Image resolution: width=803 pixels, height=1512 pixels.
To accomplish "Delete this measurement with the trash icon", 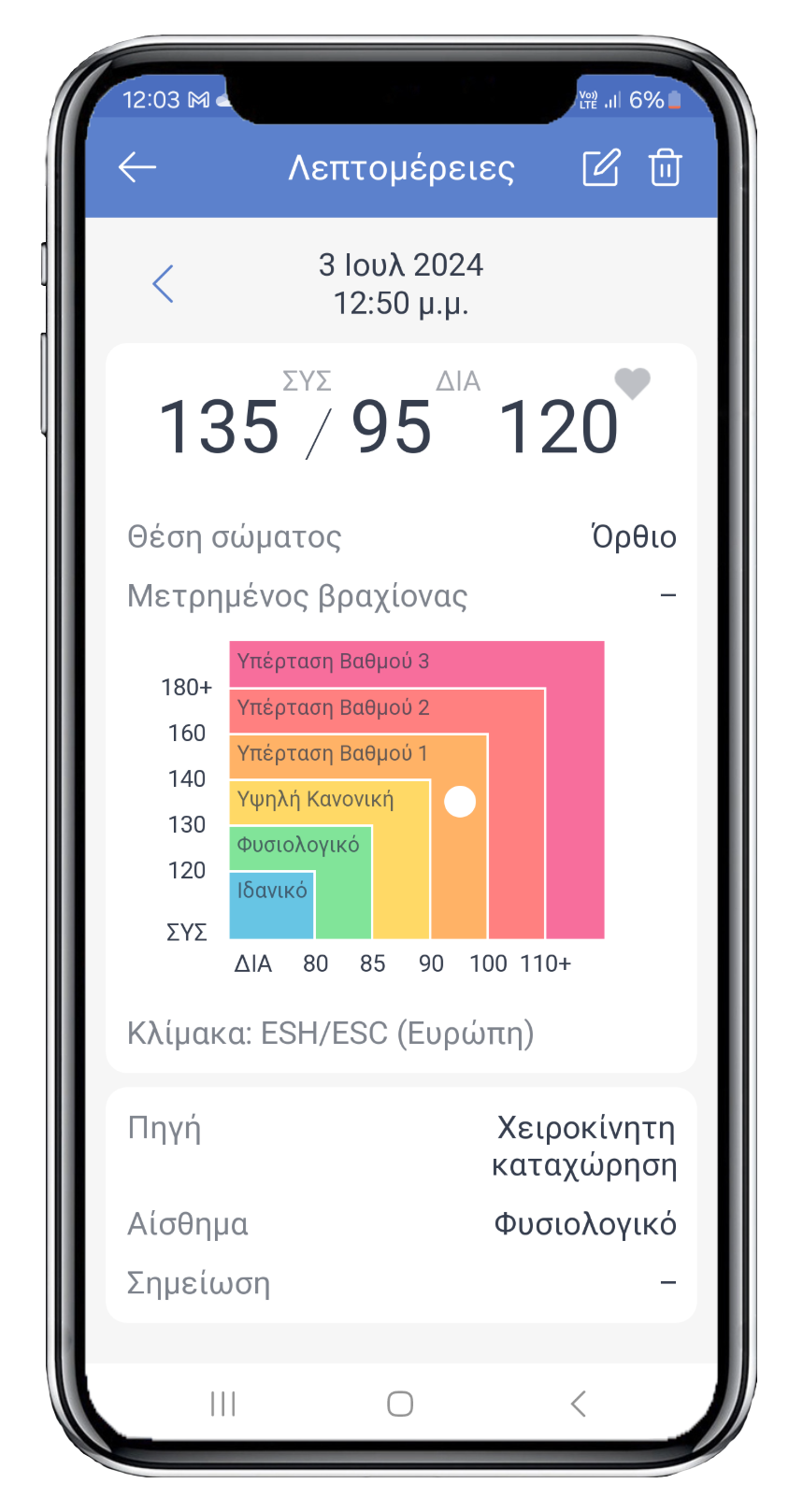I will tap(665, 168).
